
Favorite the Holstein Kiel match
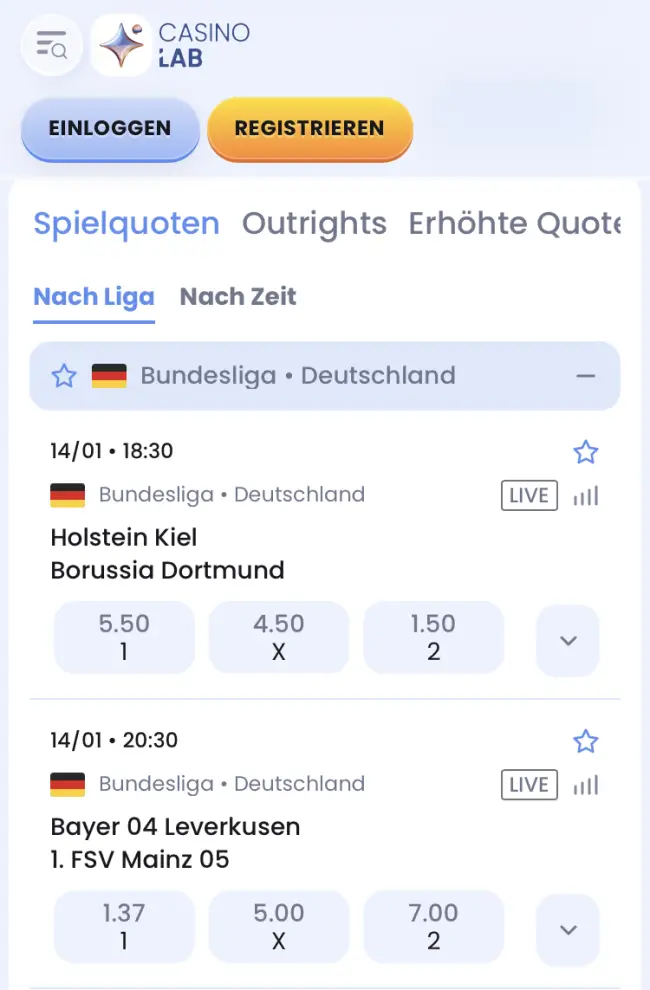(x=585, y=452)
